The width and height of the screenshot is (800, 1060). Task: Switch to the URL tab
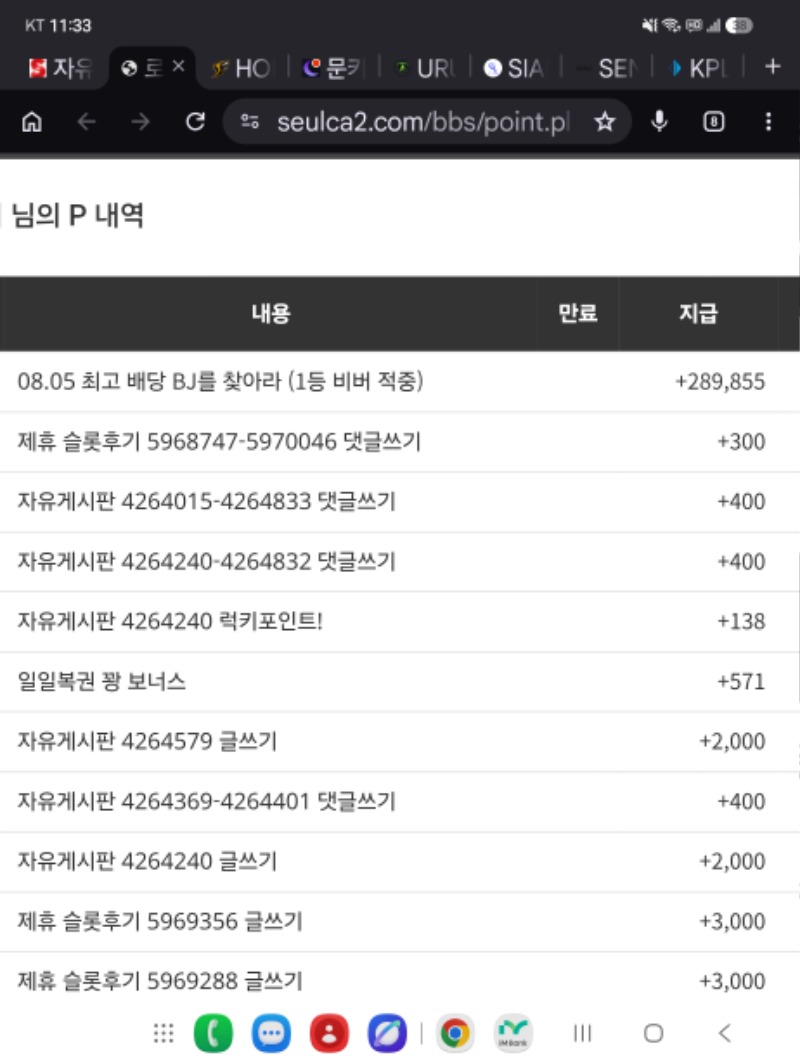pos(427,68)
